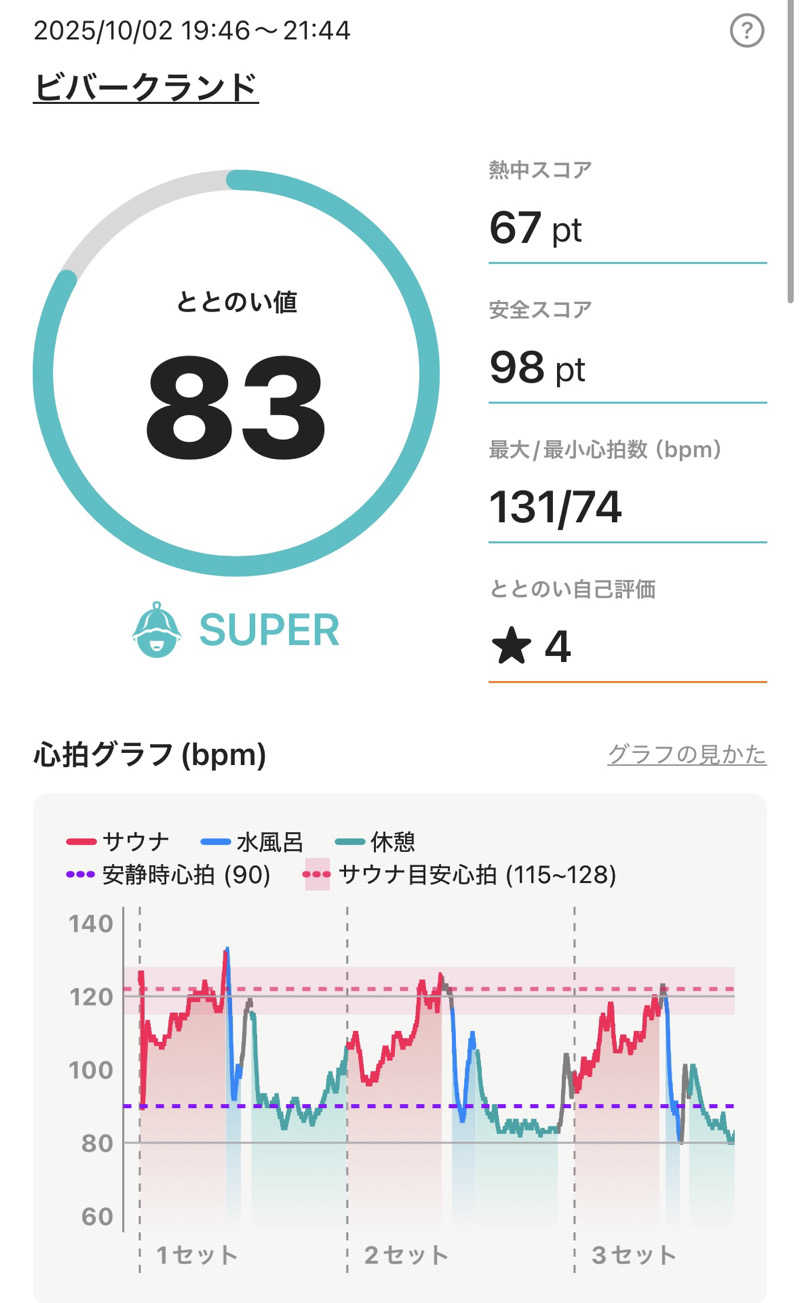
Task: Open the グラフの見かた graph guide
Action: pyautogui.click(x=686, y=754)
